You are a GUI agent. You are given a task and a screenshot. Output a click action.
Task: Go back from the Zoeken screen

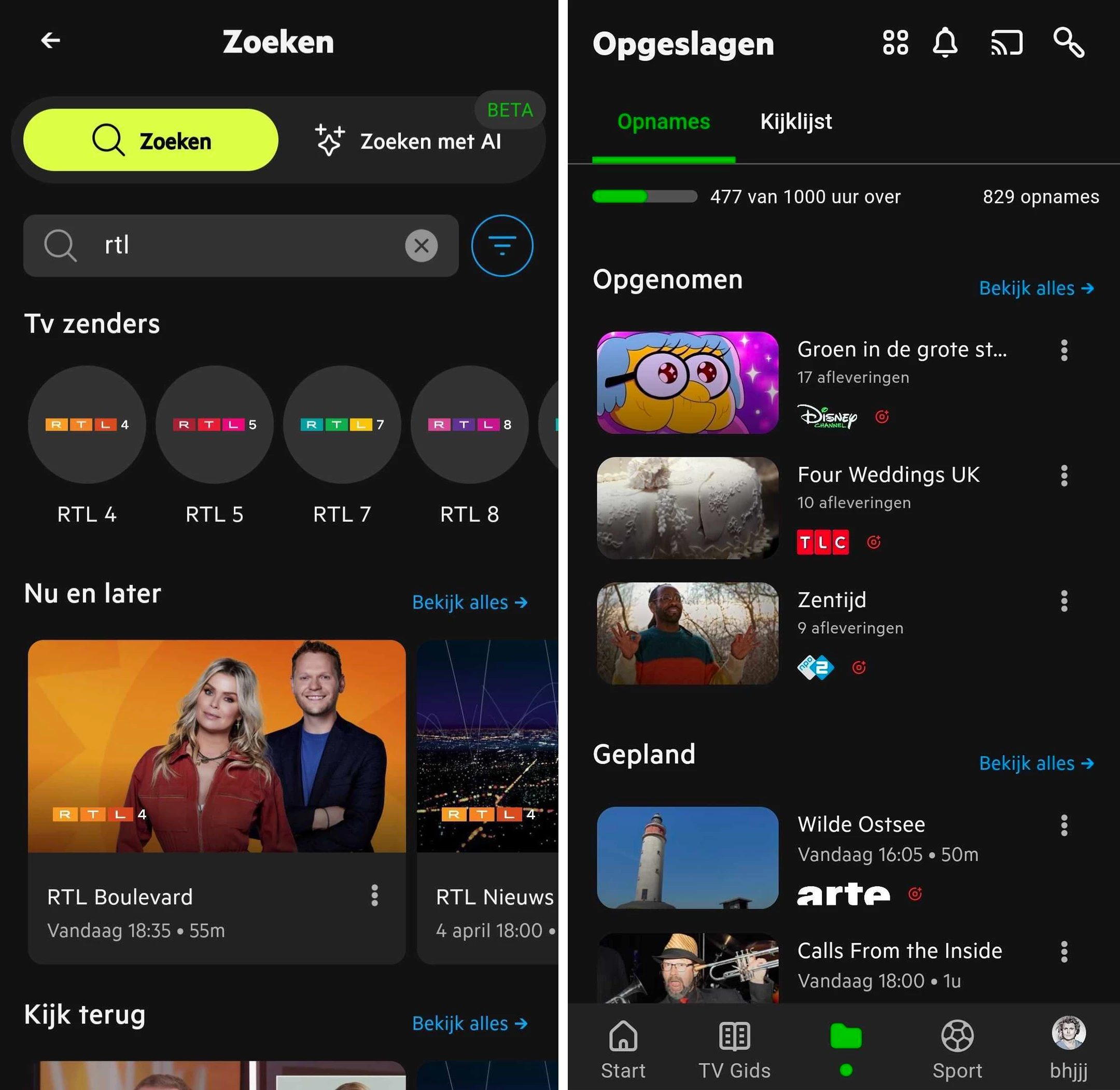pos(50,40)
